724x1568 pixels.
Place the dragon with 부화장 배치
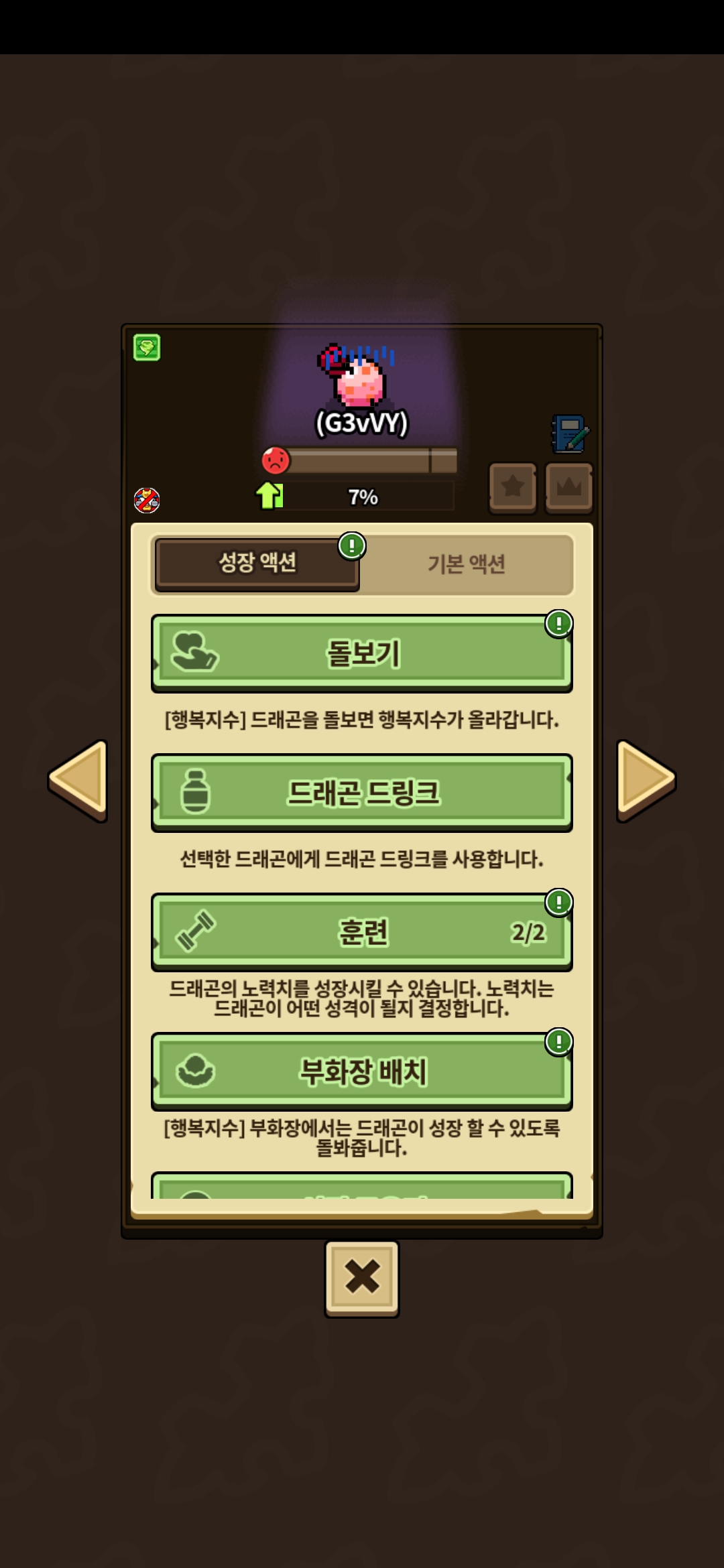click(x=362, y=1071)
